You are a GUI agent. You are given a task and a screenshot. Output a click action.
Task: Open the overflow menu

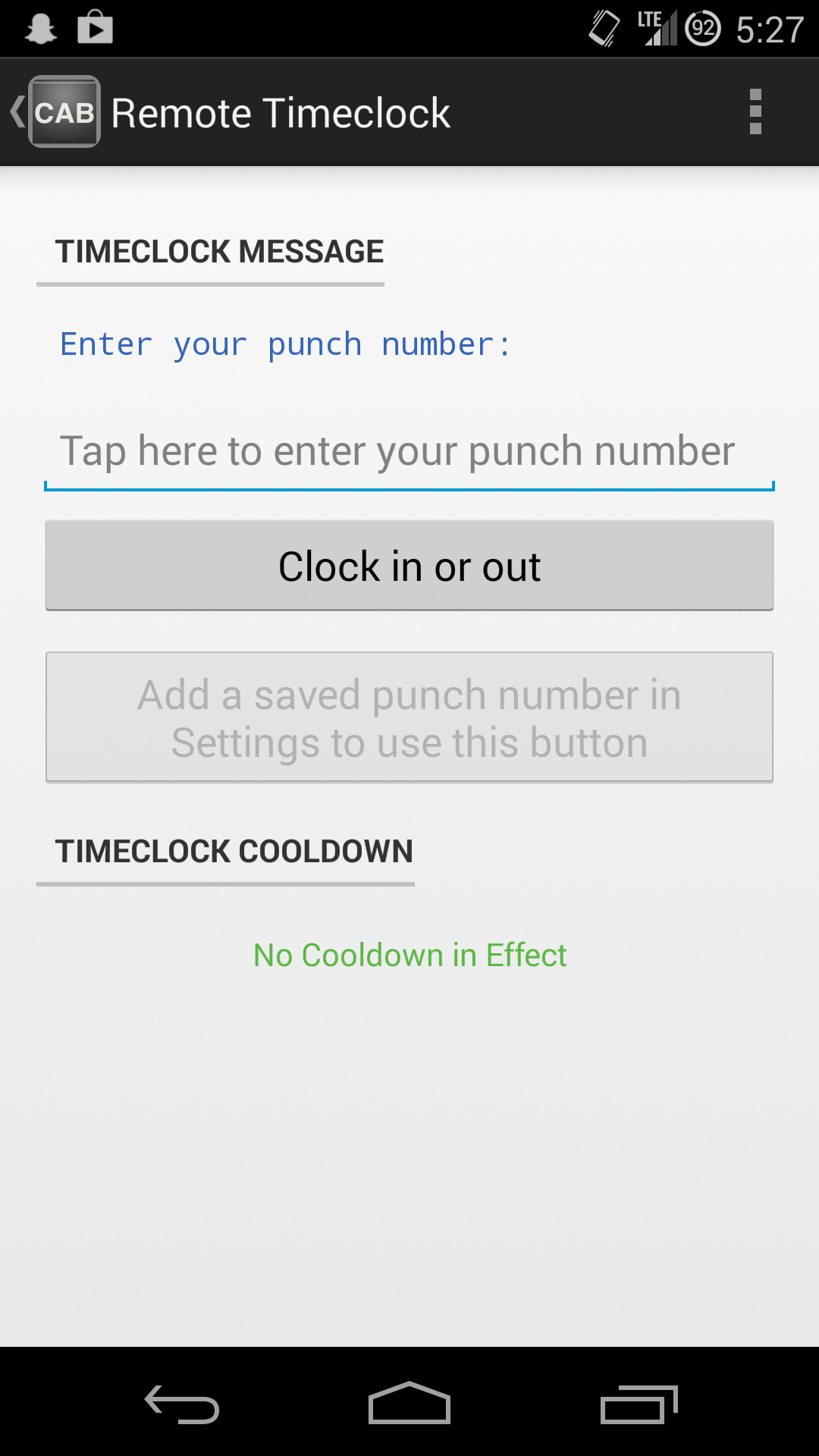coord(755,112)
